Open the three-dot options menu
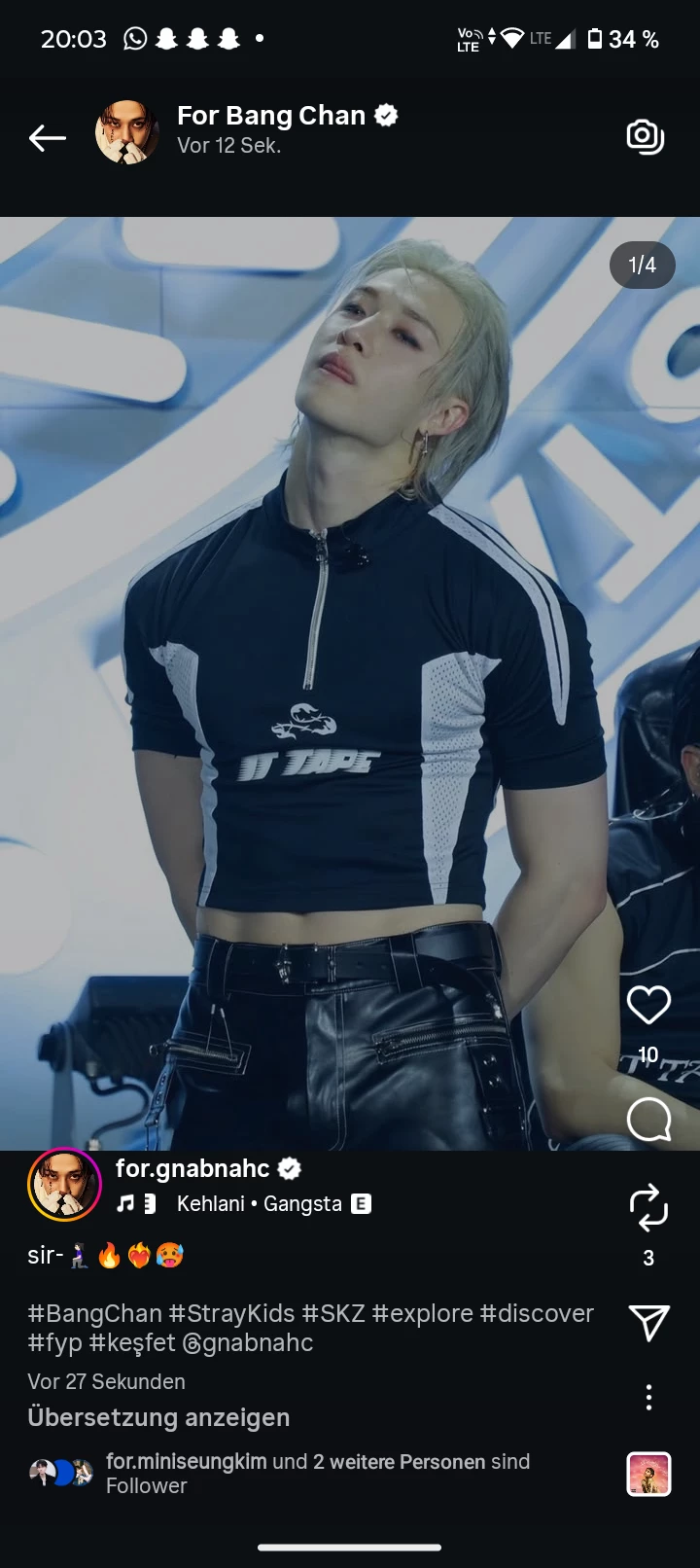 tap(648, 1398)
